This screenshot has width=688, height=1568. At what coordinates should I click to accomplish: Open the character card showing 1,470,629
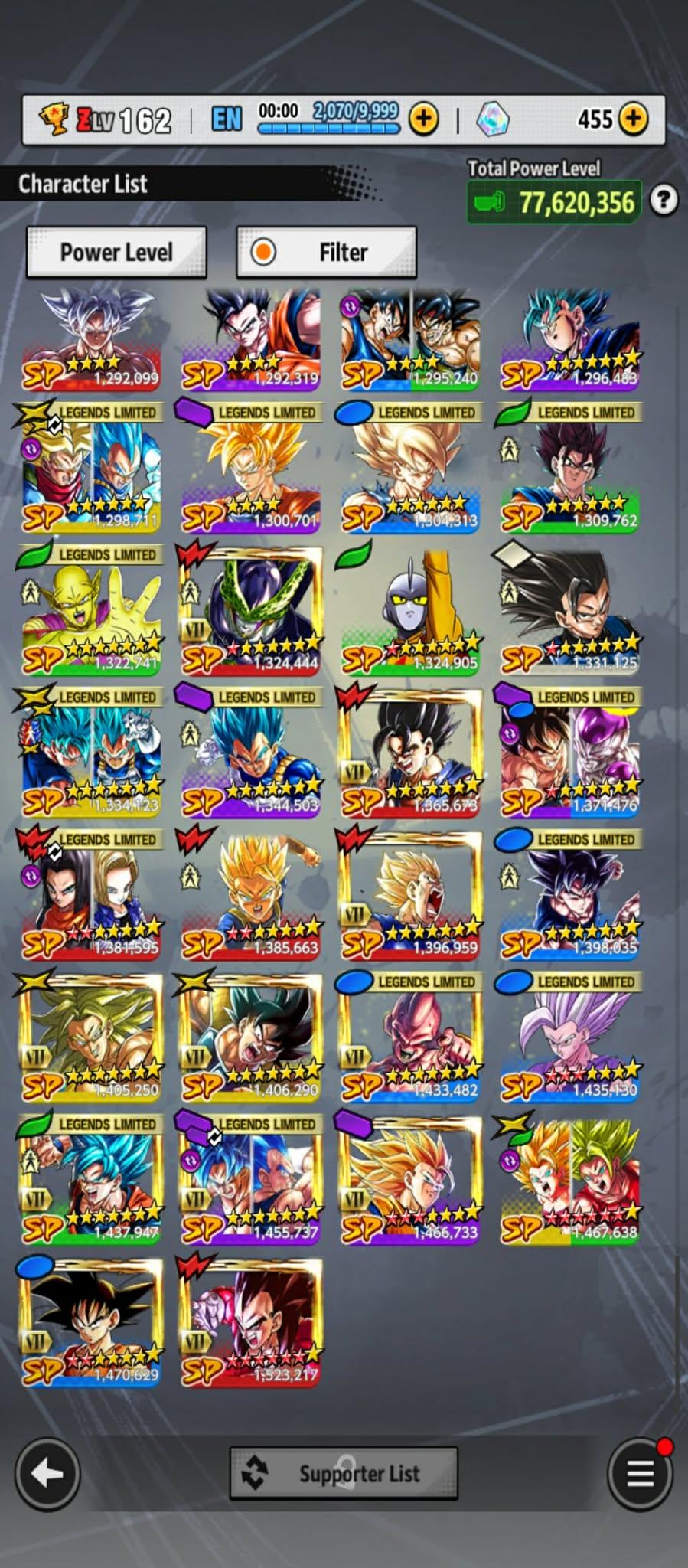click(x=92, y=1322)
